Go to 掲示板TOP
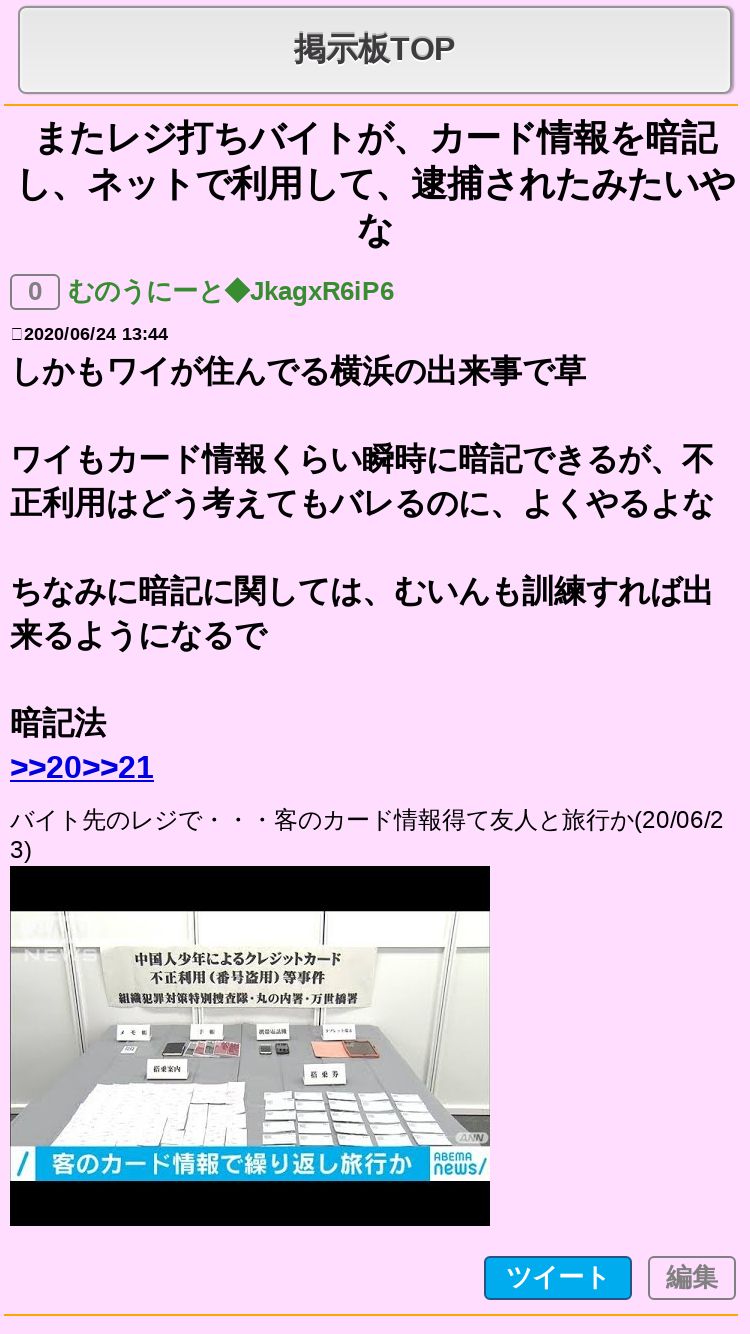The image size is (750, 1334). 375,50
